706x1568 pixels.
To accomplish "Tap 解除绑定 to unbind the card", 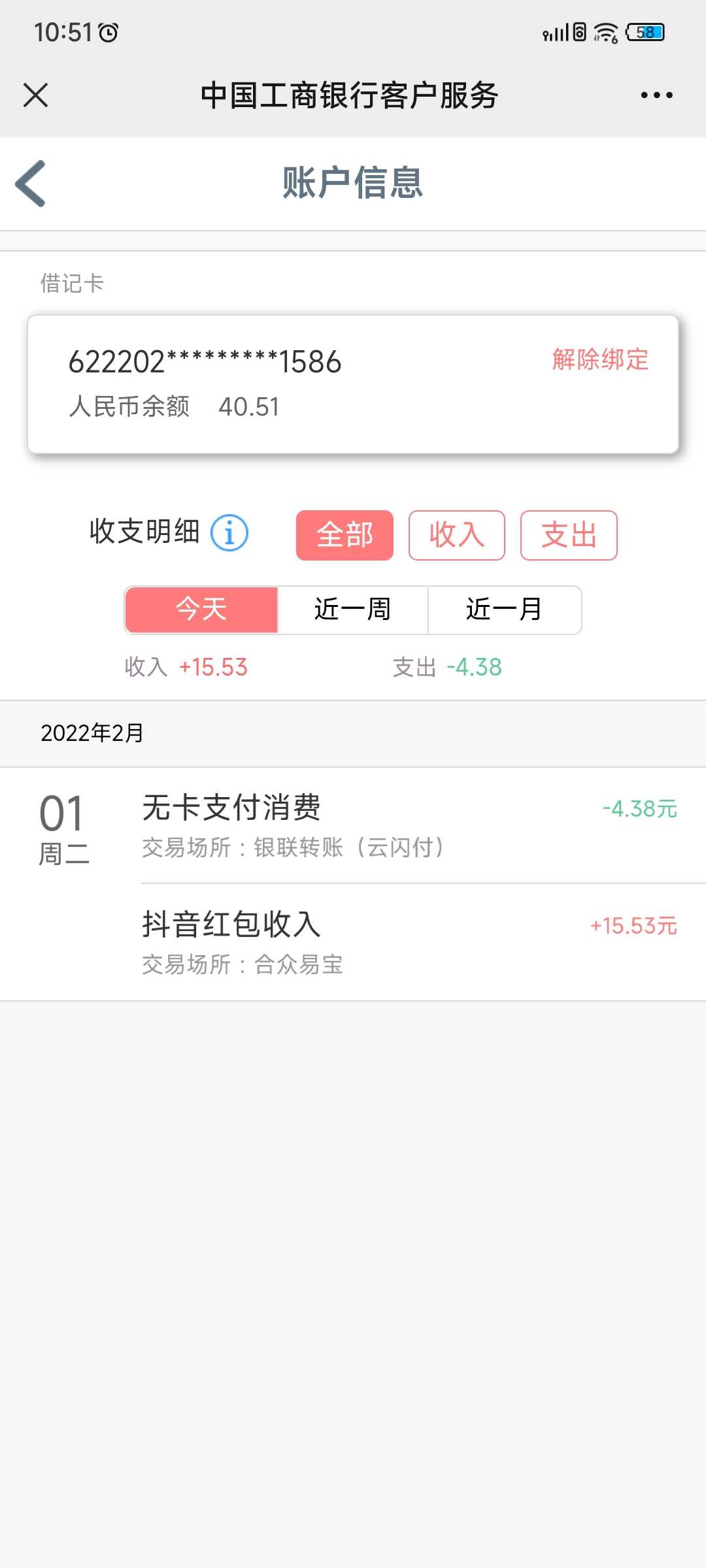I will coord(600,359).
